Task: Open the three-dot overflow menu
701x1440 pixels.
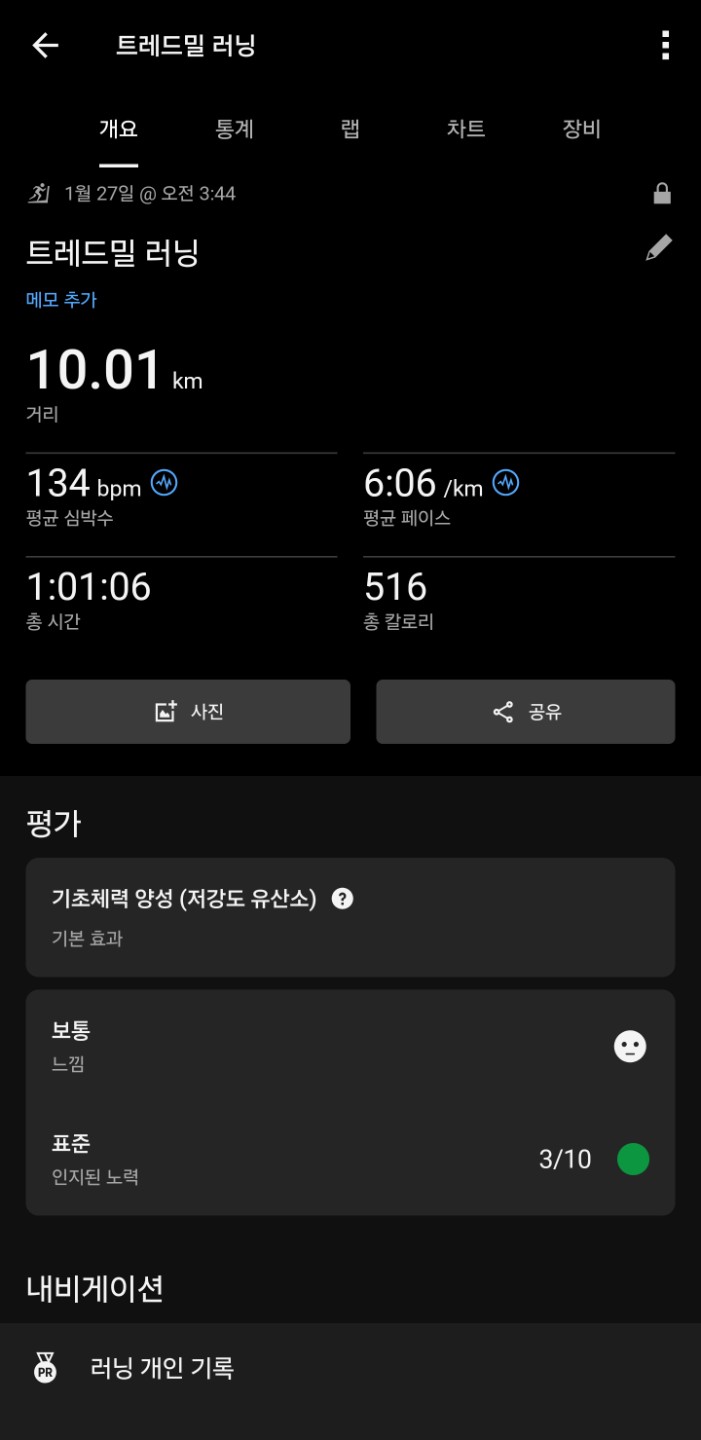Action: pos(665,46)
